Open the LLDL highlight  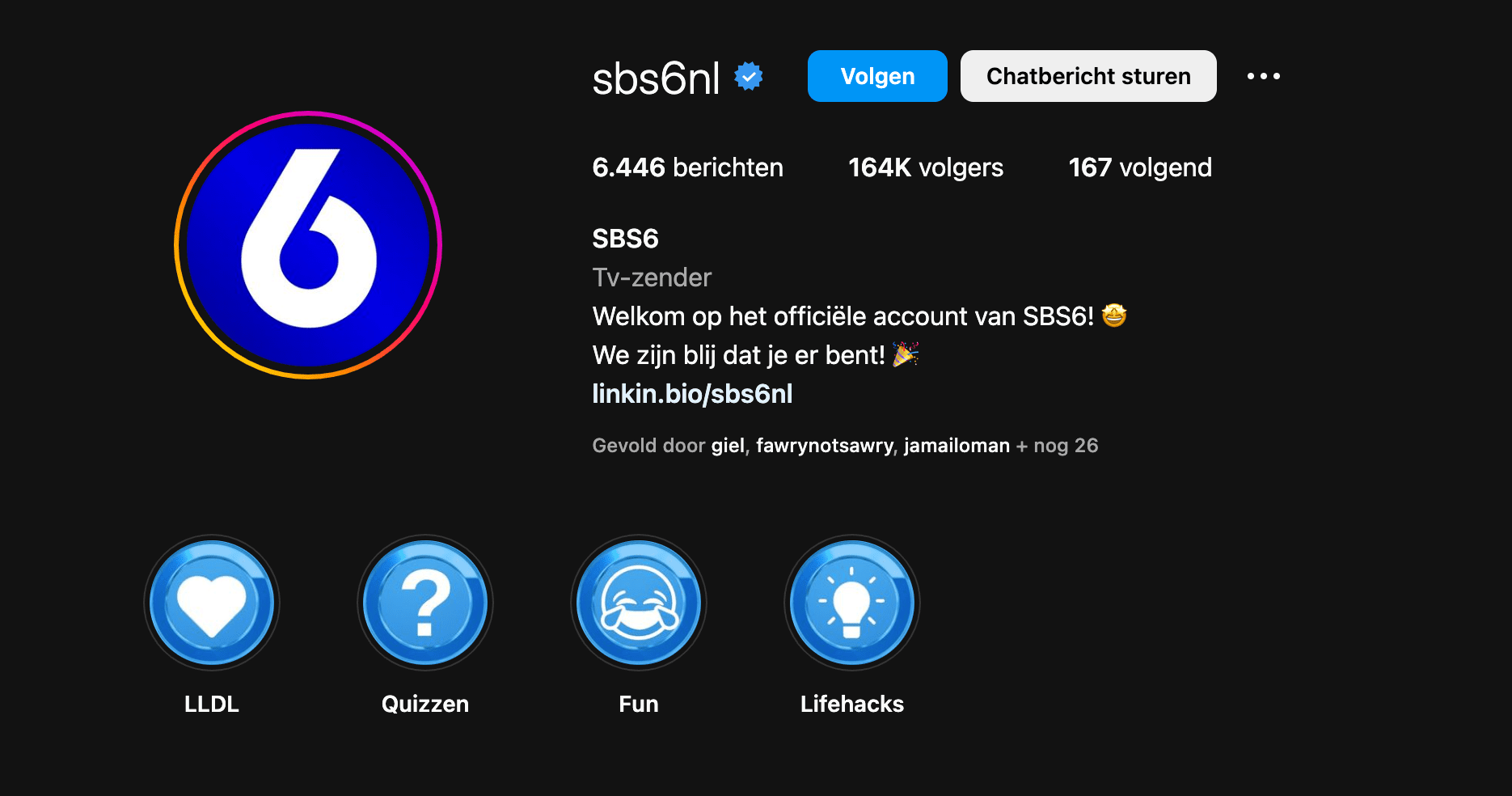212,603
